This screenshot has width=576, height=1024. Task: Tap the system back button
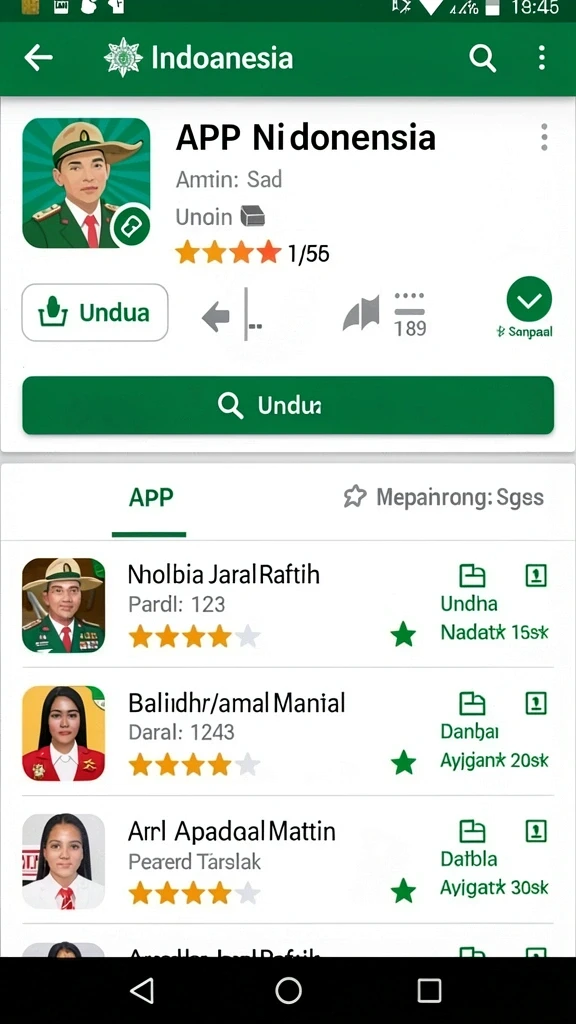[x=143, y=991]
